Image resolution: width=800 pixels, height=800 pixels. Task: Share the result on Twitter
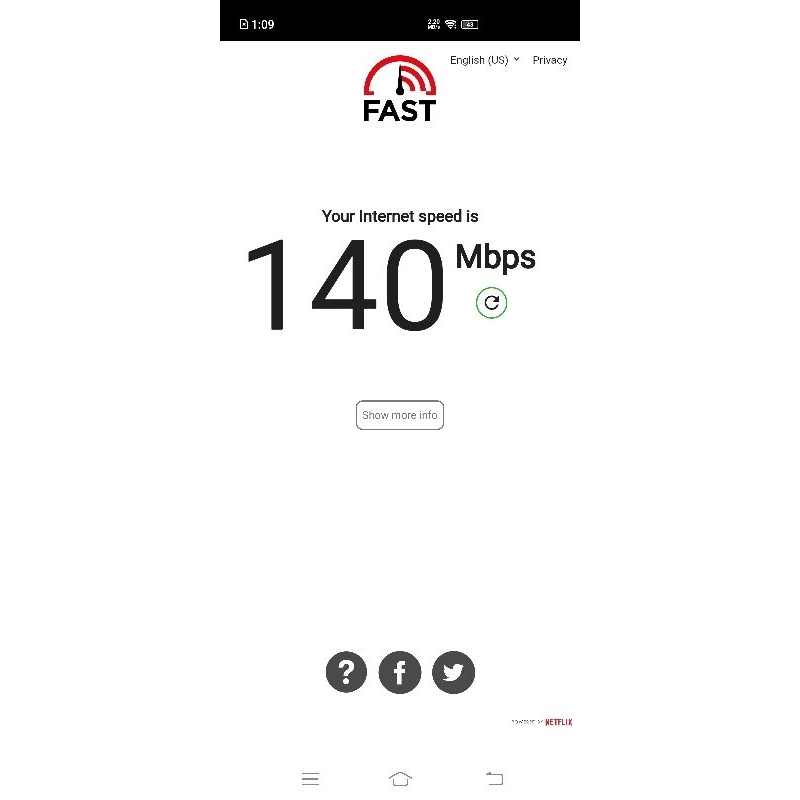(453, 672)
